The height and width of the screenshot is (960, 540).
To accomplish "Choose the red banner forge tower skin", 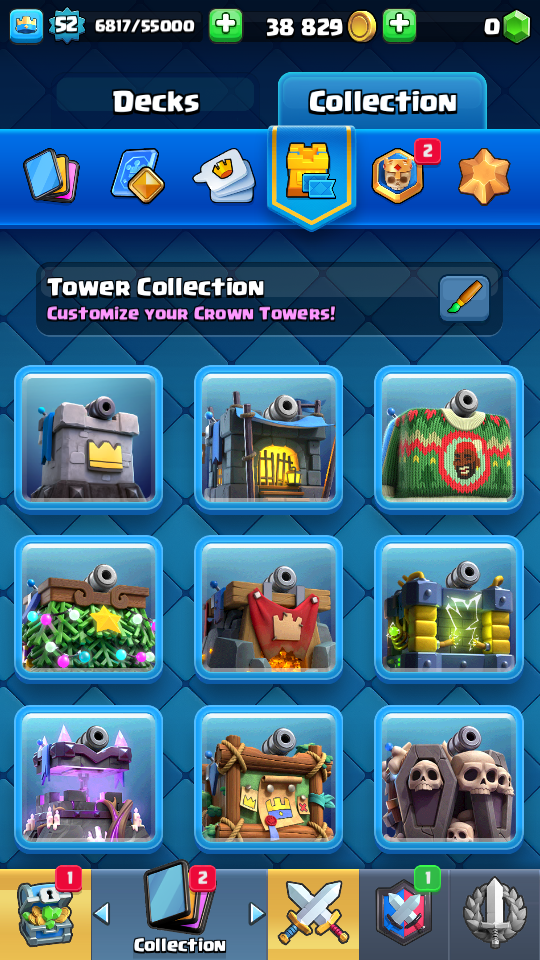I will 269,609.
